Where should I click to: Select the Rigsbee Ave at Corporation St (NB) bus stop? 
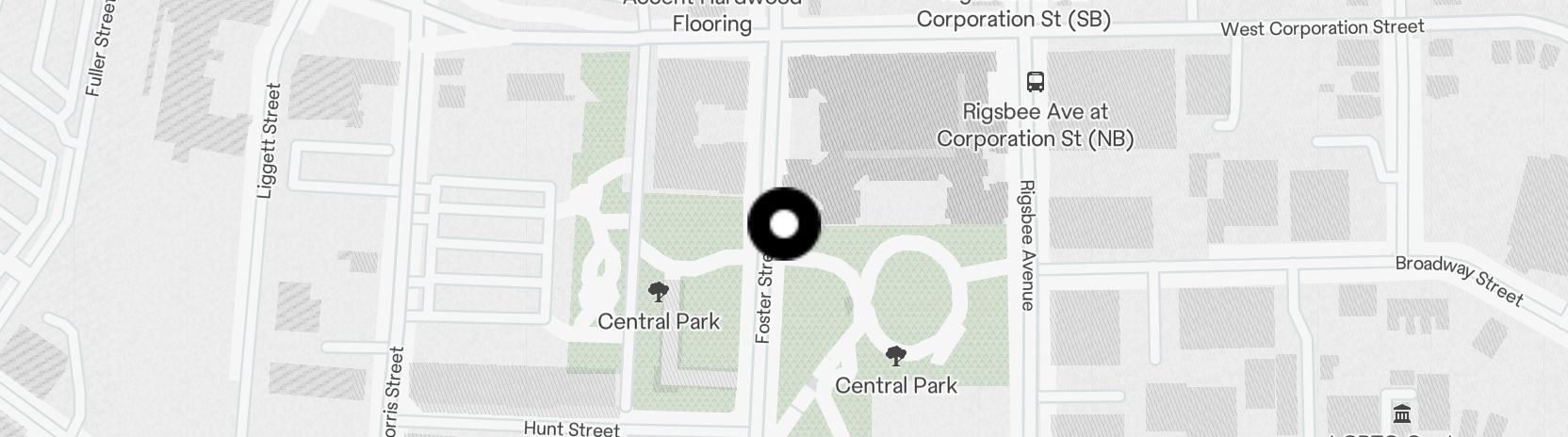point(1035,82)
